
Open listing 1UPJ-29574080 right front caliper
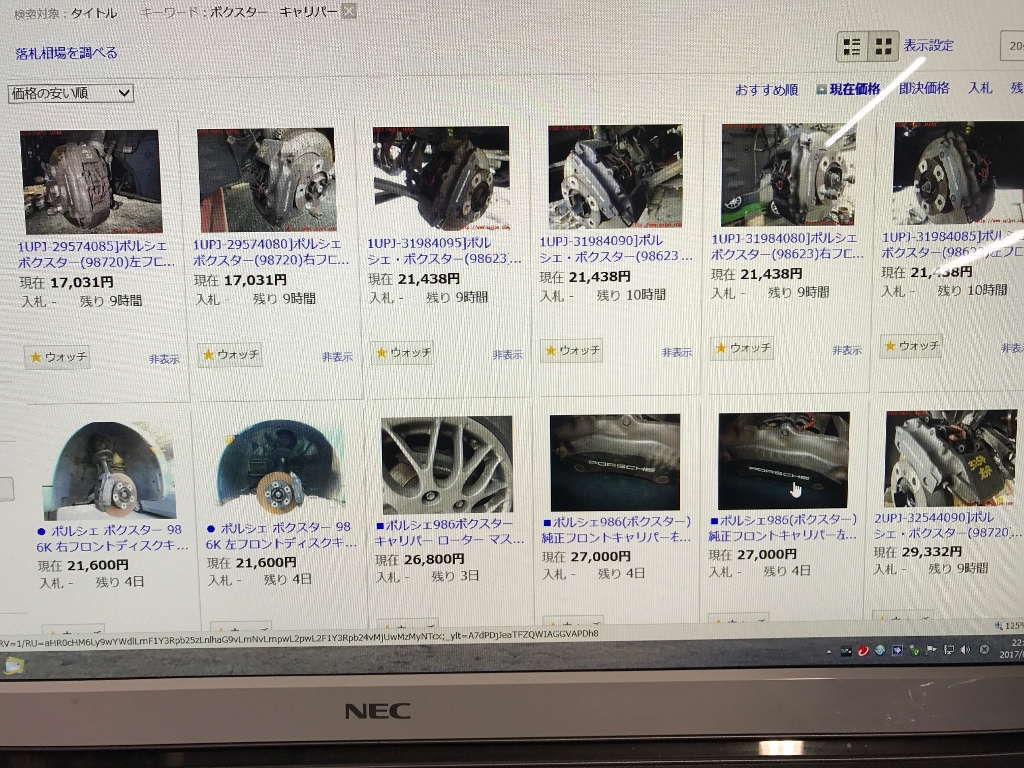268,251
